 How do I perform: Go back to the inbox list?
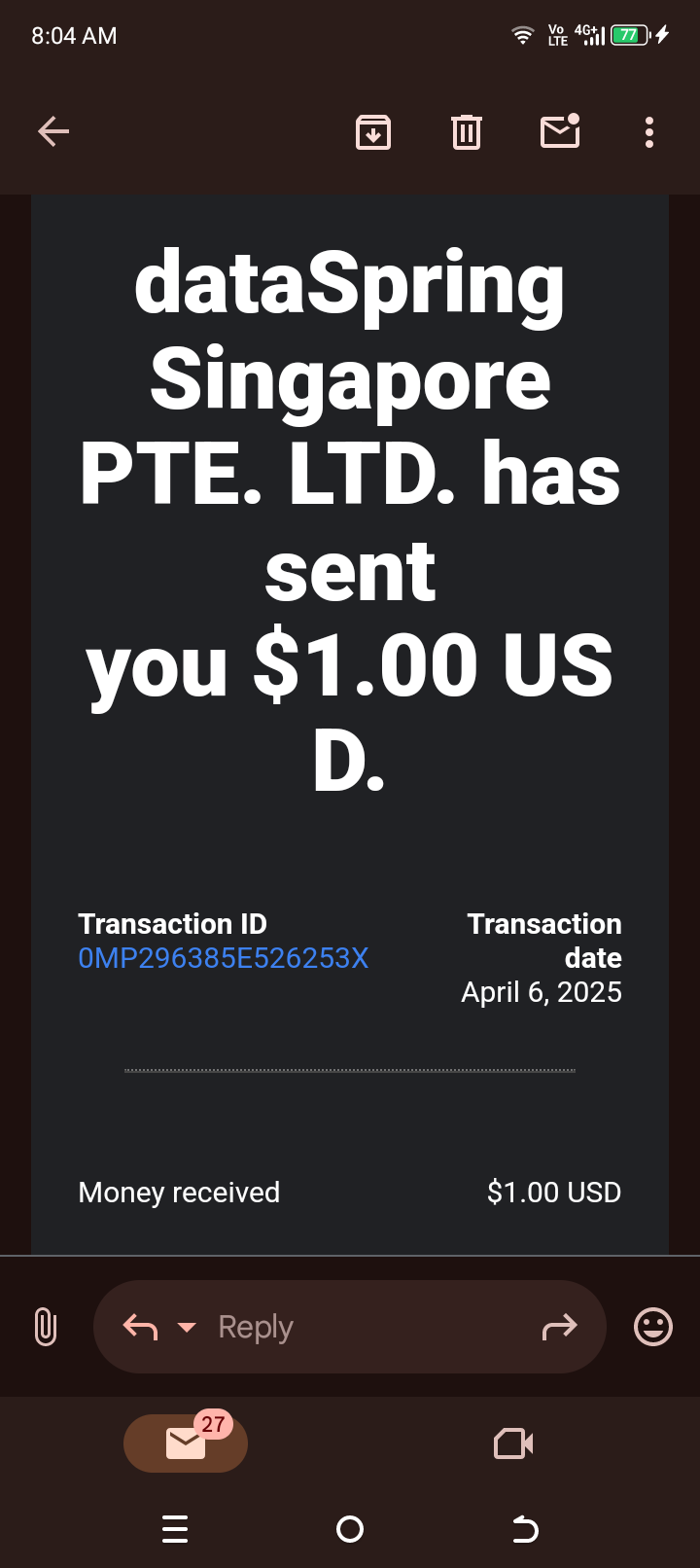[x=53, y=131]
